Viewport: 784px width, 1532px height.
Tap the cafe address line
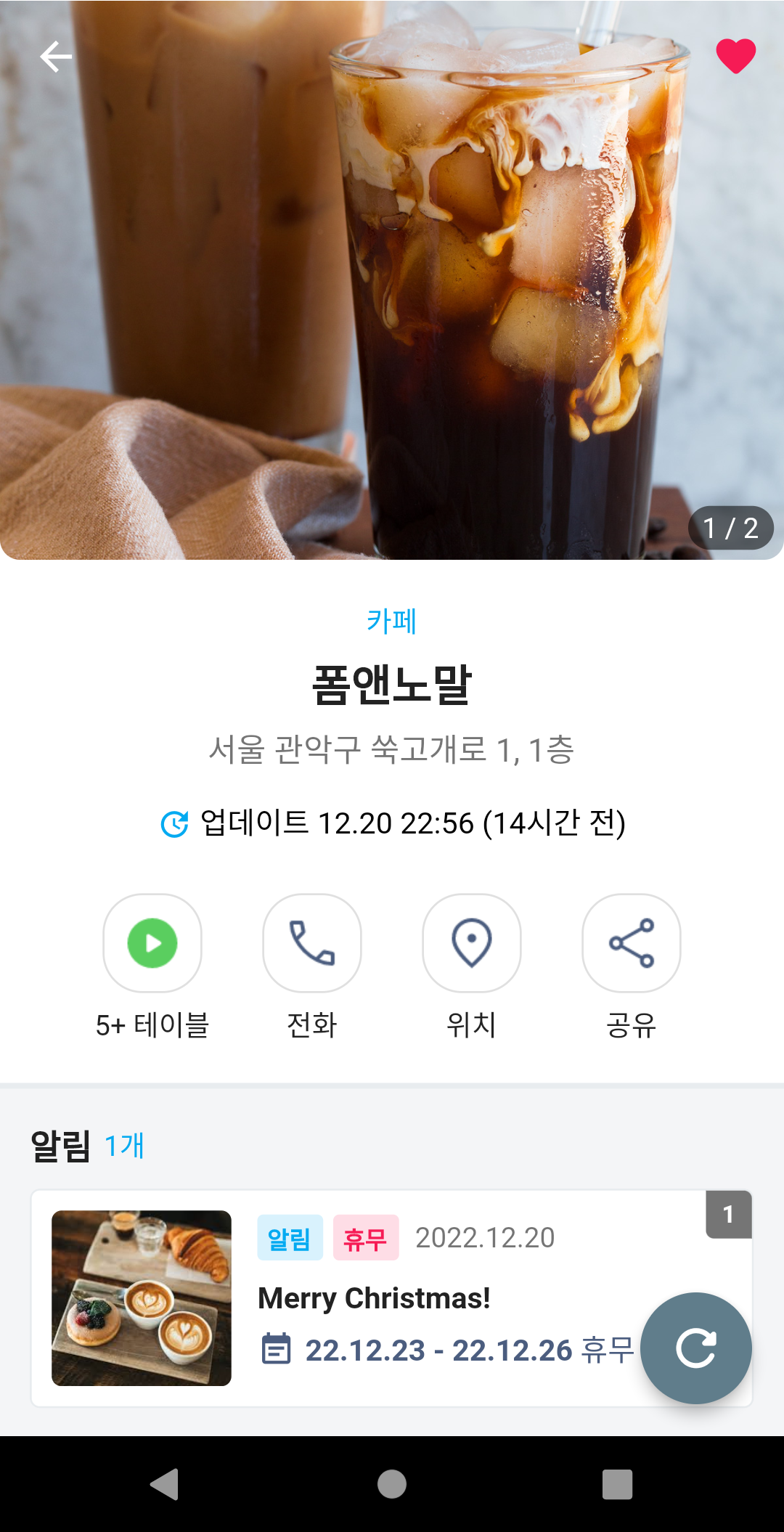(x=392, y=753)
